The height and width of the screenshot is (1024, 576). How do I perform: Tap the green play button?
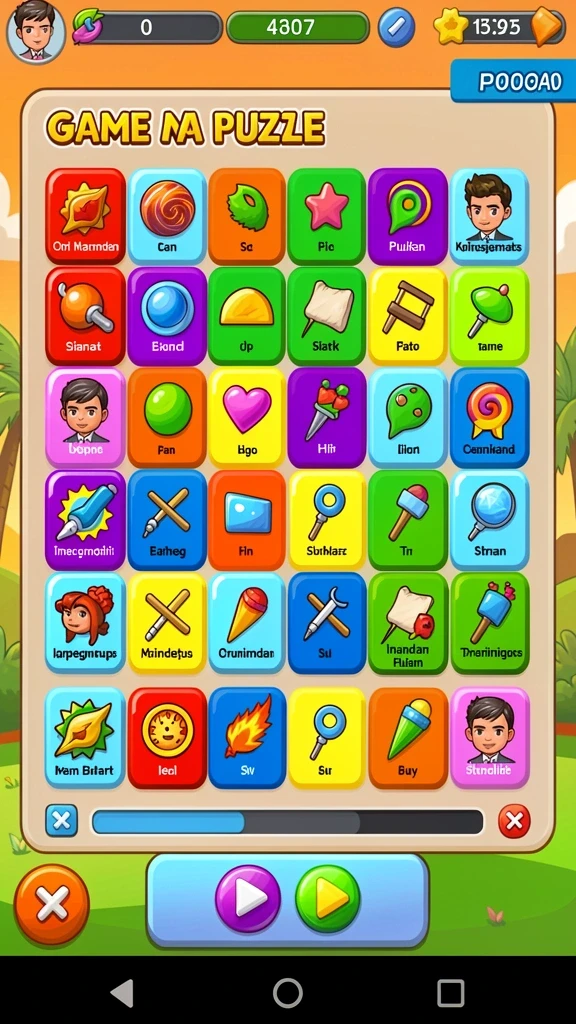[x=328, y=899]
